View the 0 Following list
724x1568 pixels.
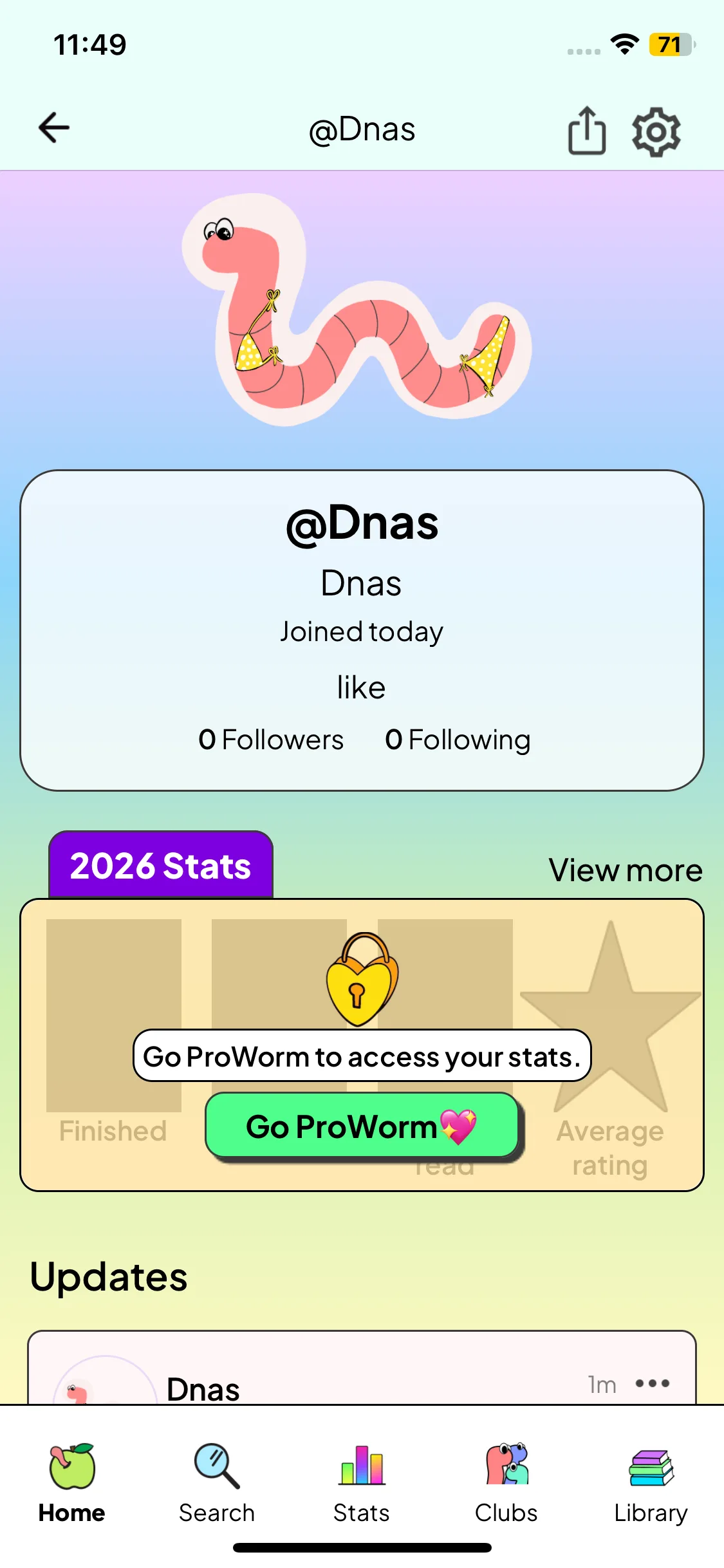click(x=458, y=740)
